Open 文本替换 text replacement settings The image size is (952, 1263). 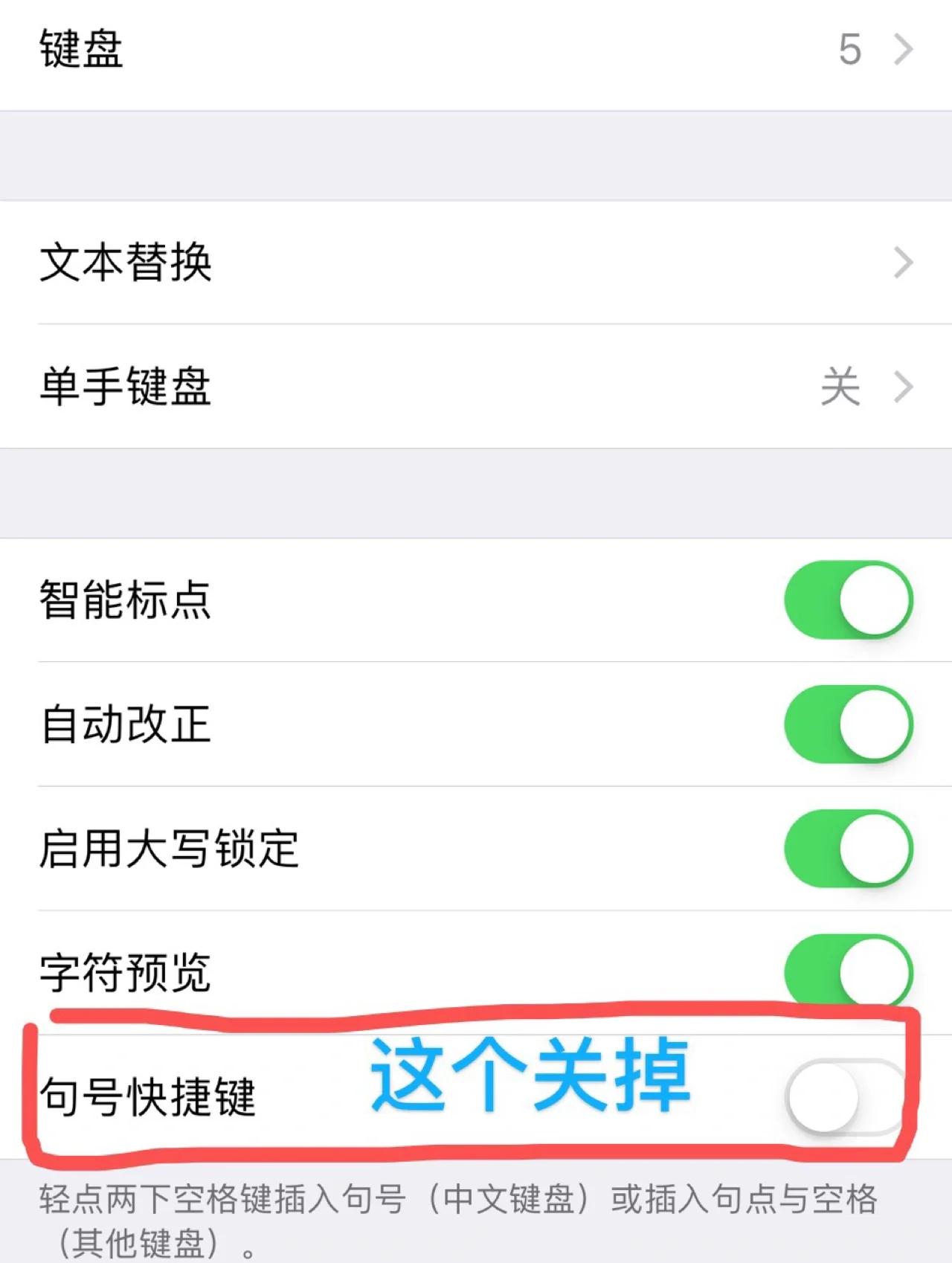coord(476,263)
